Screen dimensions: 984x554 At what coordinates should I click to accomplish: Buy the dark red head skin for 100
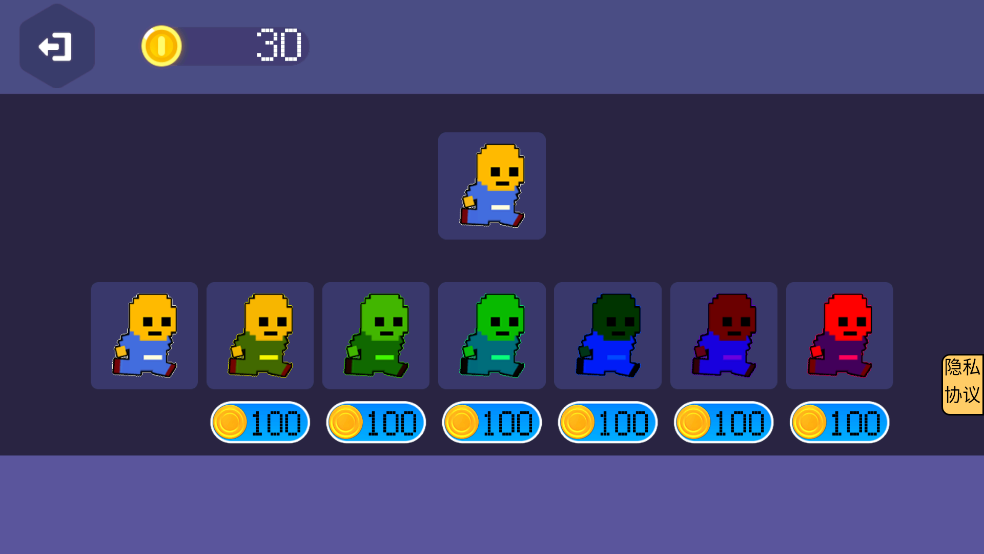pyautogui.click(x=724, y=422)
